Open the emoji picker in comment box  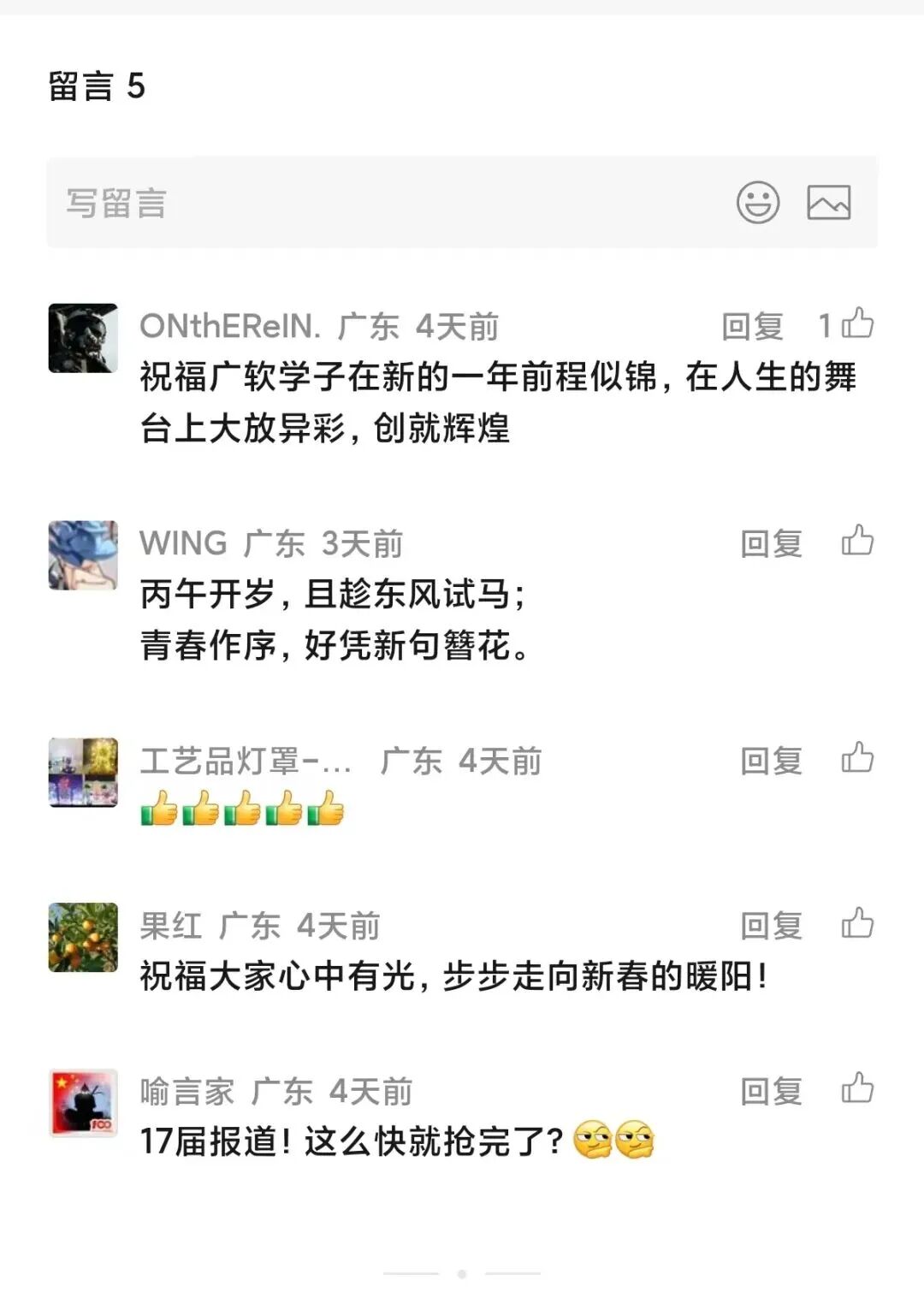pos(758,203)
